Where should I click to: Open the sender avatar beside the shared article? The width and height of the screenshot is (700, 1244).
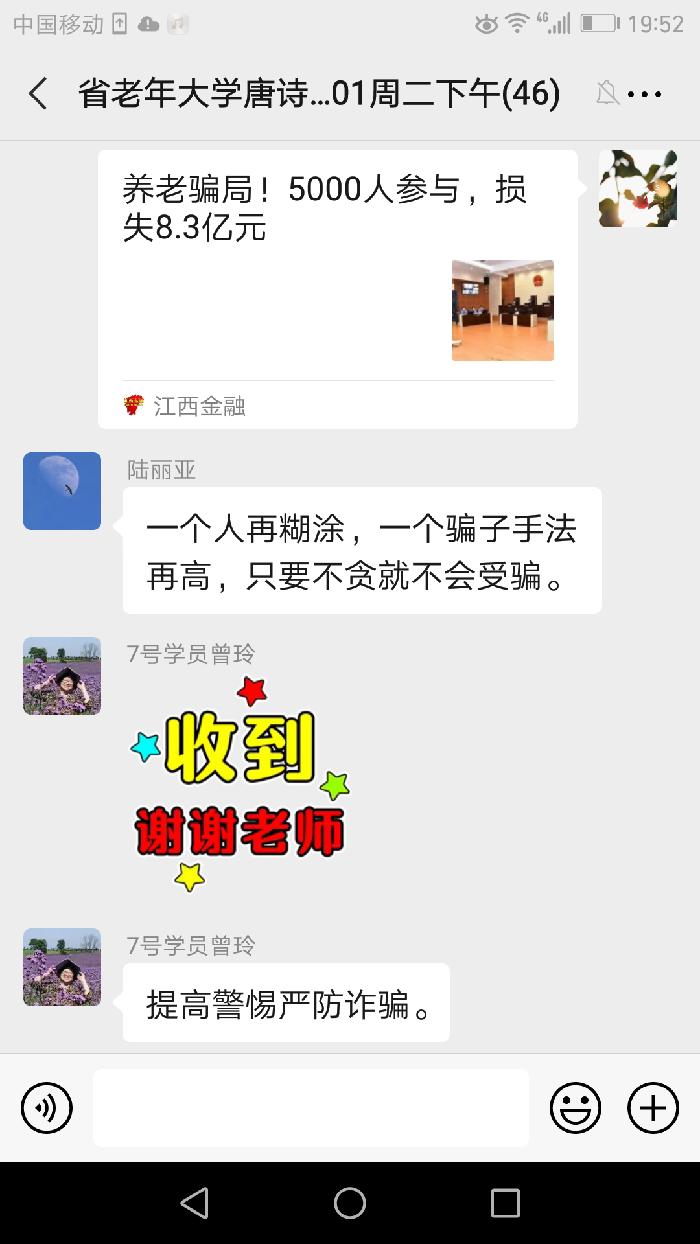click(x=637, y=189)
